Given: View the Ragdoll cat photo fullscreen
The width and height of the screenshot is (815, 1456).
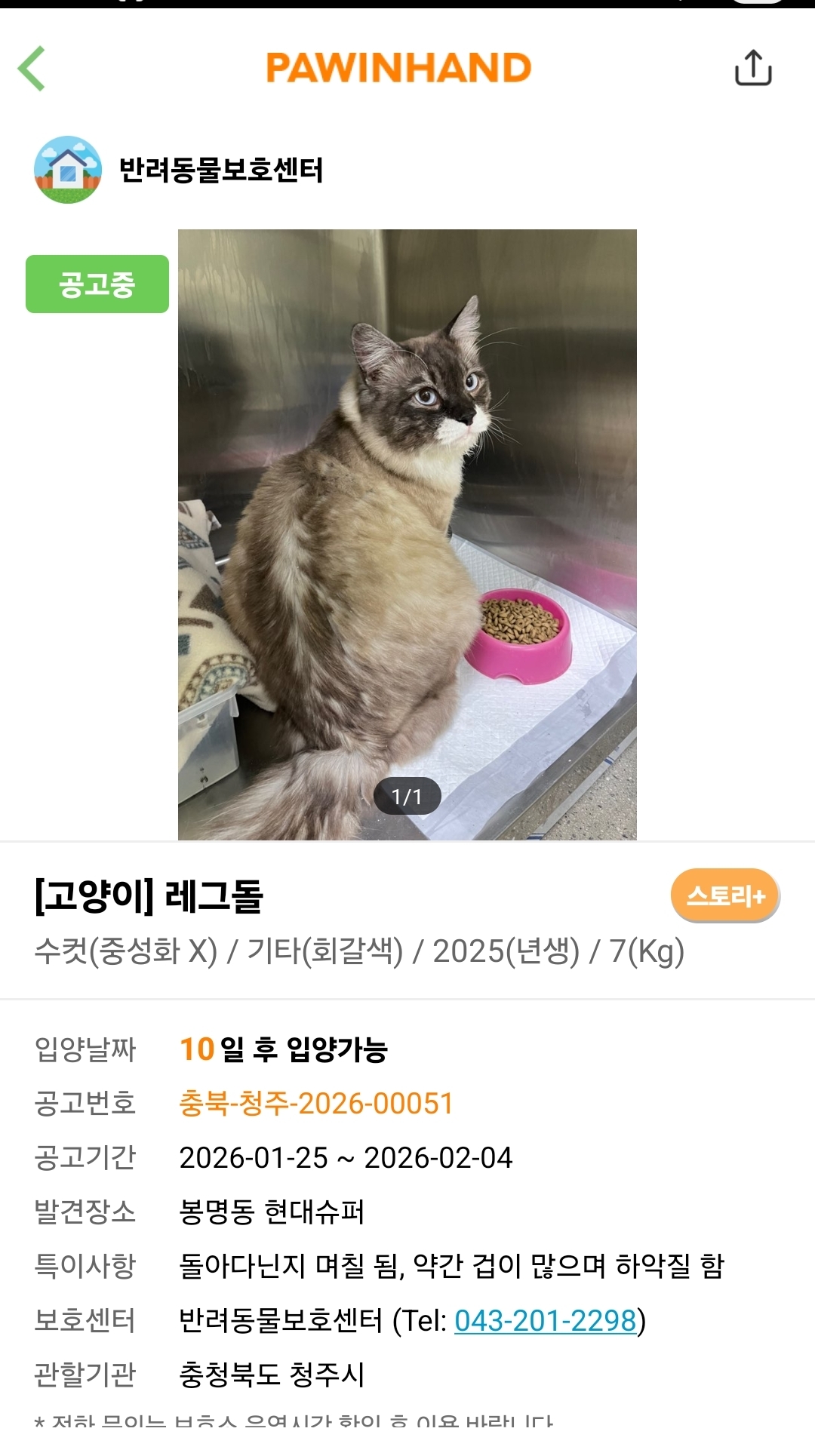Looking at the screenshot, I should 407,534.
